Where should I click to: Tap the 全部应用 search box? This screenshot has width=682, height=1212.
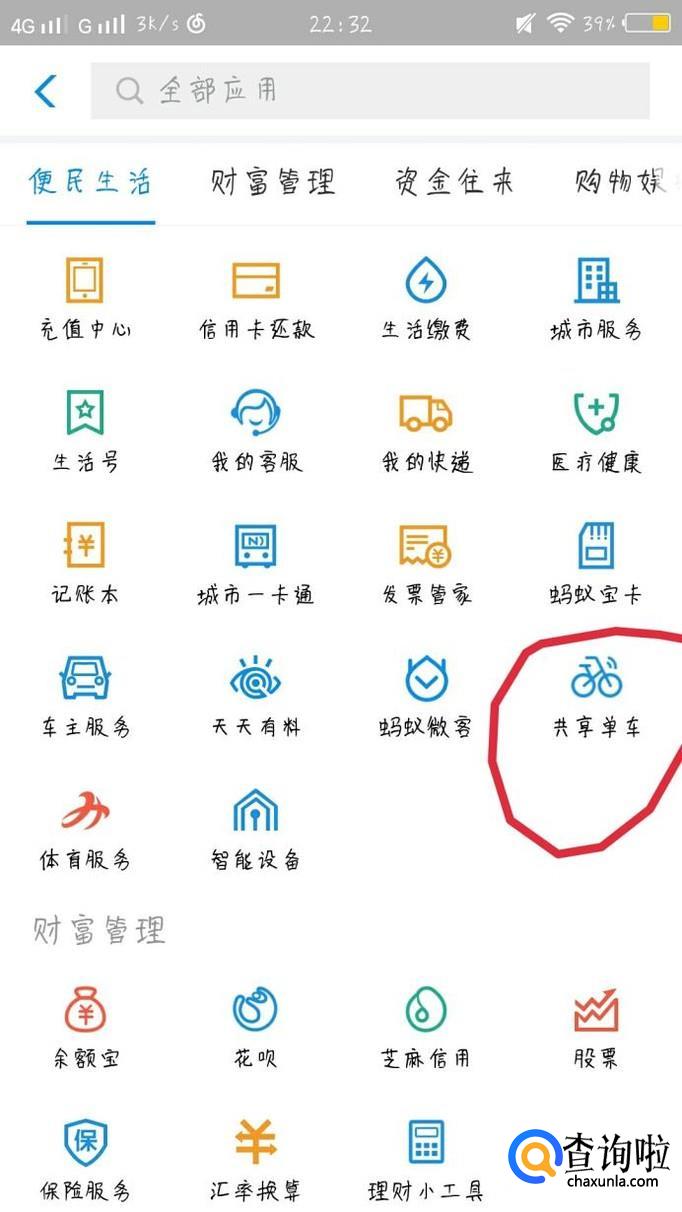click(370, 91)
